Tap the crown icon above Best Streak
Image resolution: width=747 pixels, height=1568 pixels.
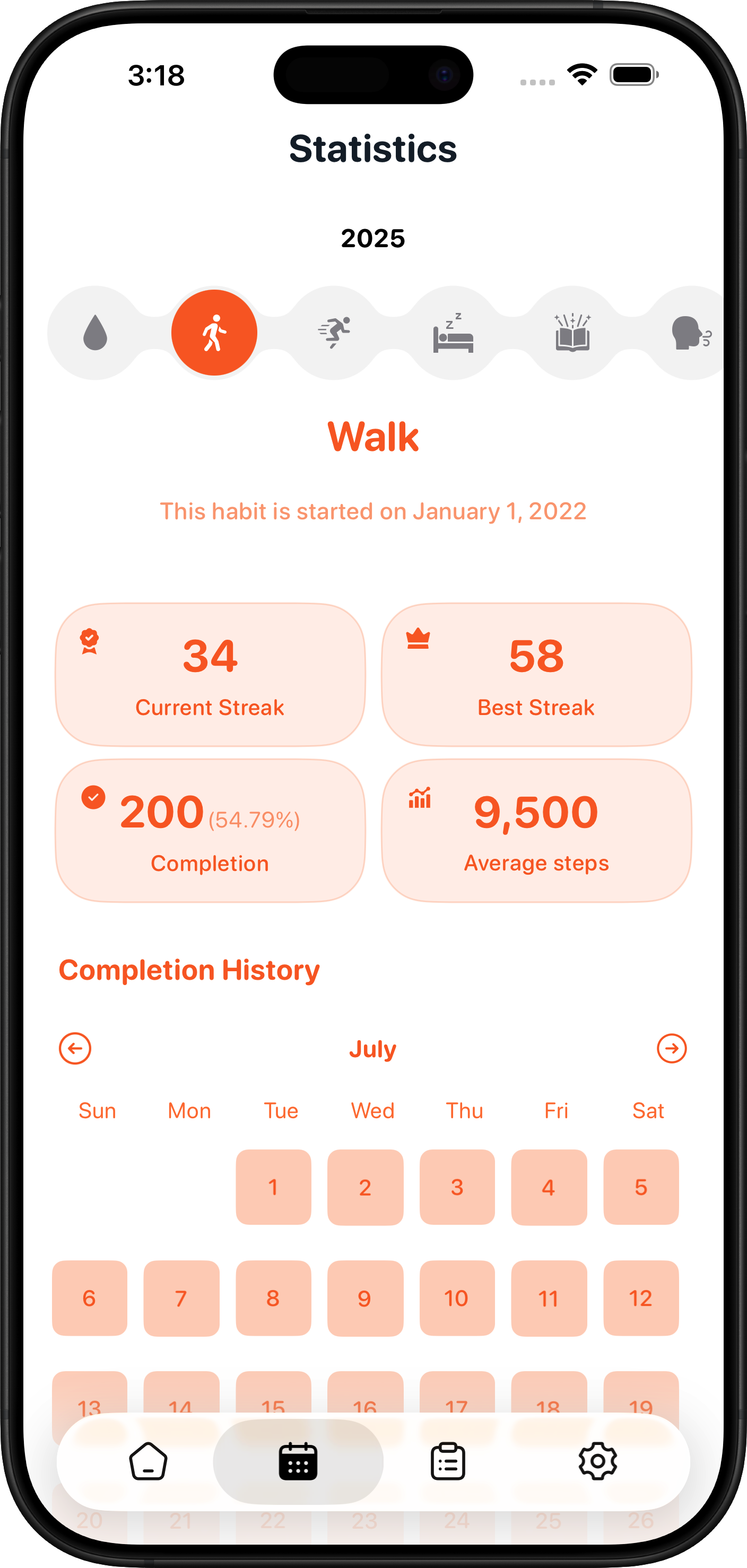point(418,639)
